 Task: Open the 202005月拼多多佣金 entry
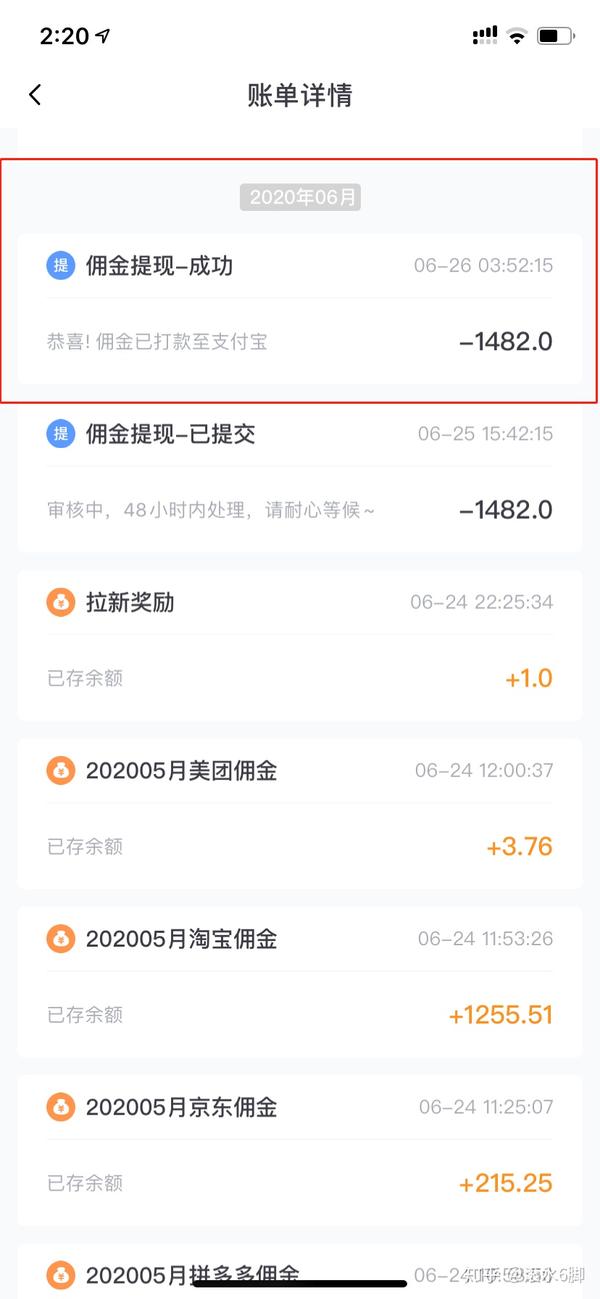[x=299, y=1270]
